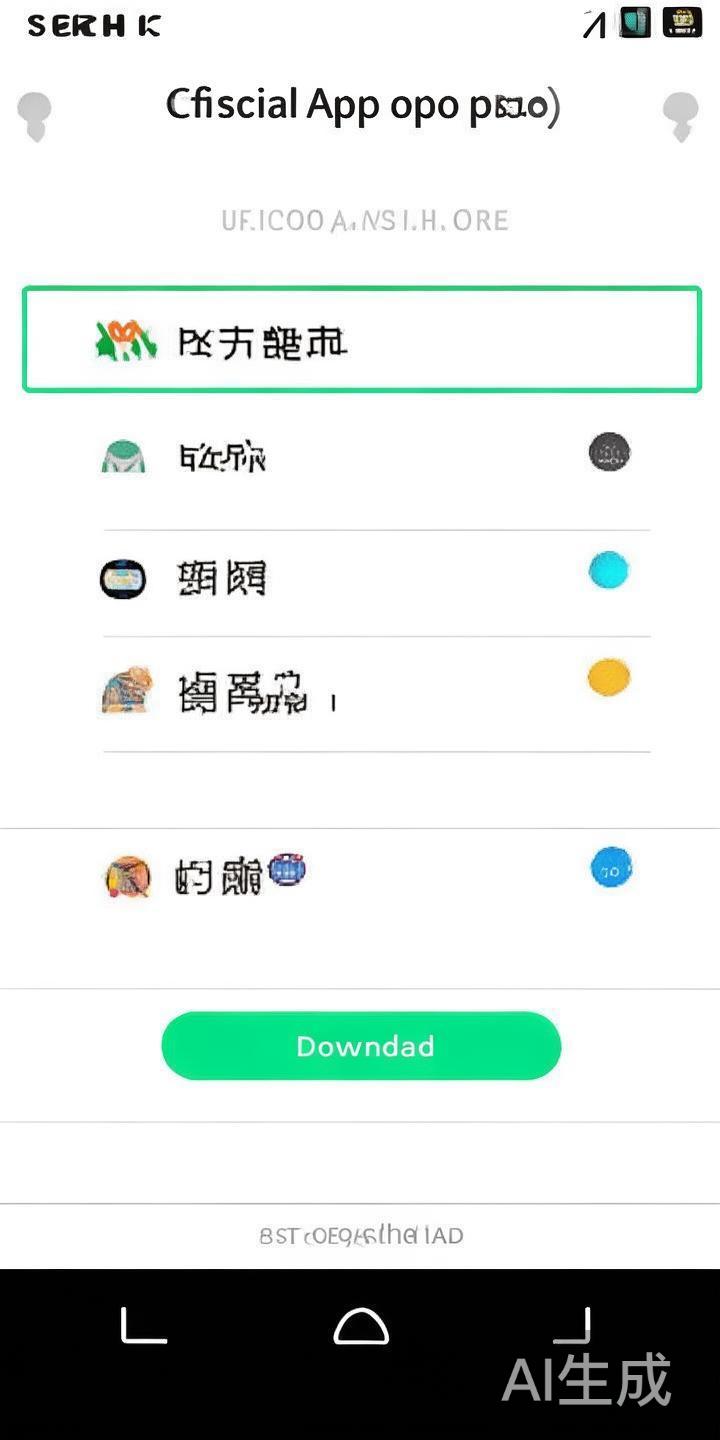Open the 'SERH K' label at top left
This screenshot has height=1440, width=720.
point(93,25)
